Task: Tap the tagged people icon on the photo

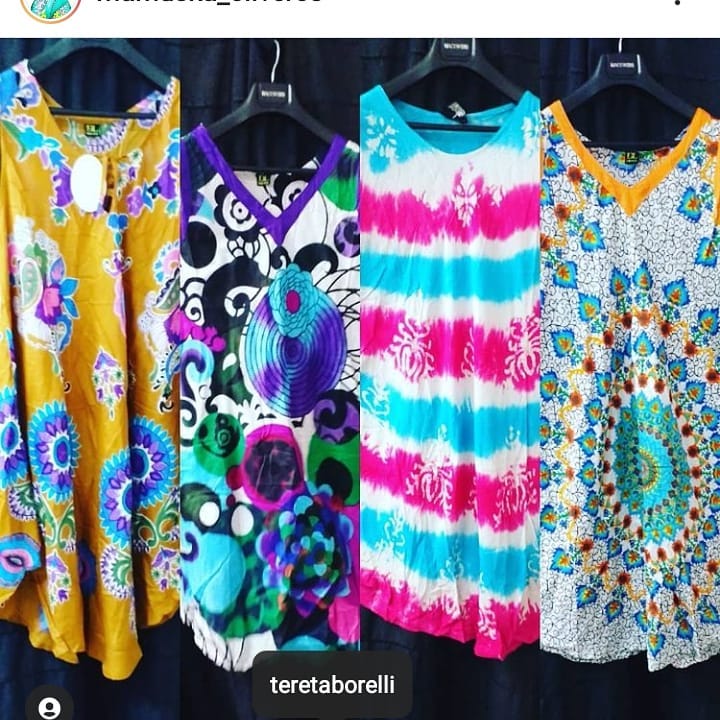Action: (50, 706)
